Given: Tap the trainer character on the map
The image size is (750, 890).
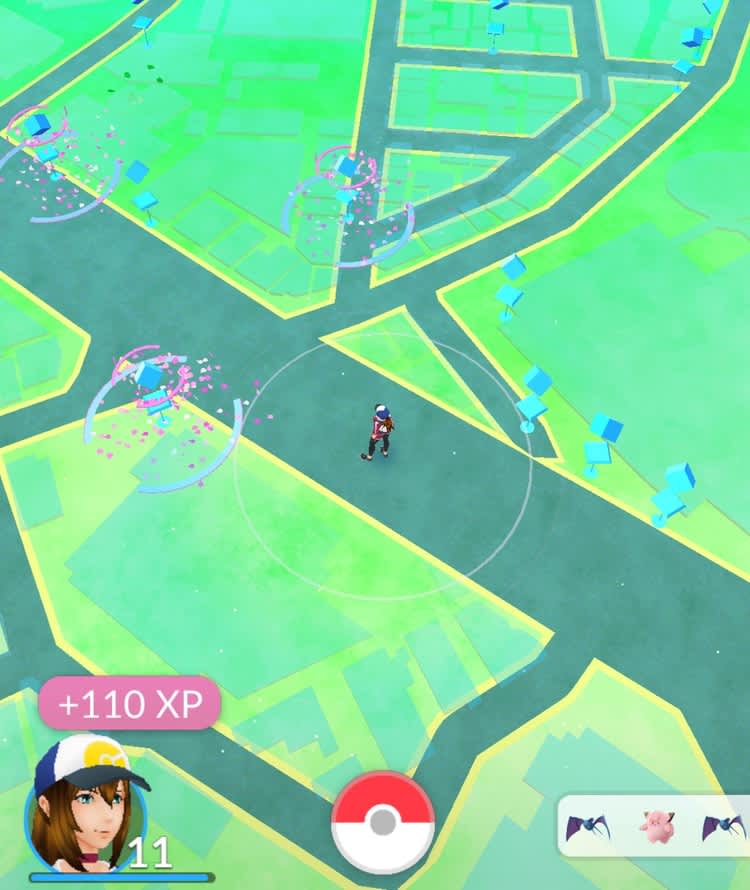Looking at the screenshot, I should (x=378, y=433).
